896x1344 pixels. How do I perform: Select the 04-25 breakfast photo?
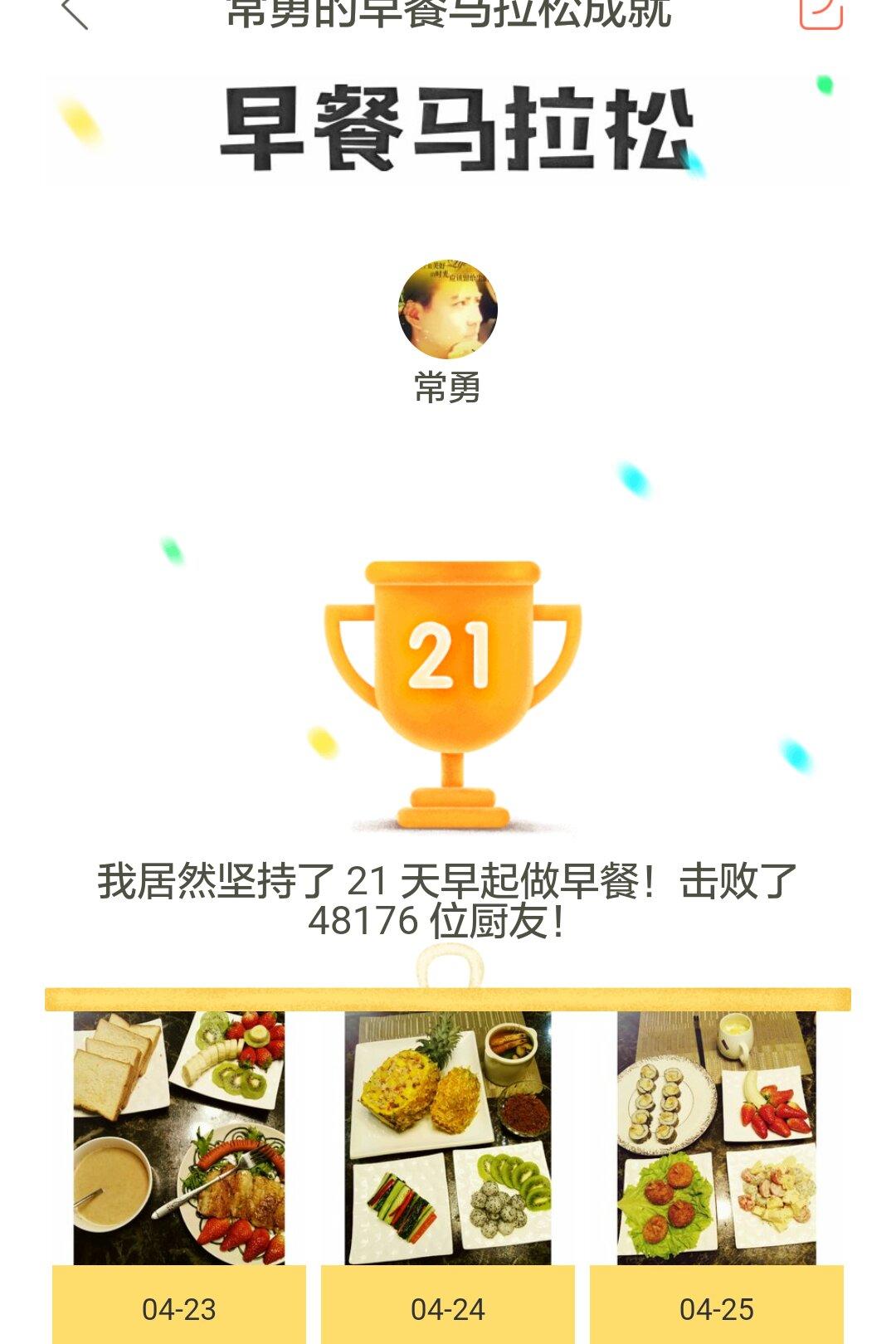[x=717, y=1138]
